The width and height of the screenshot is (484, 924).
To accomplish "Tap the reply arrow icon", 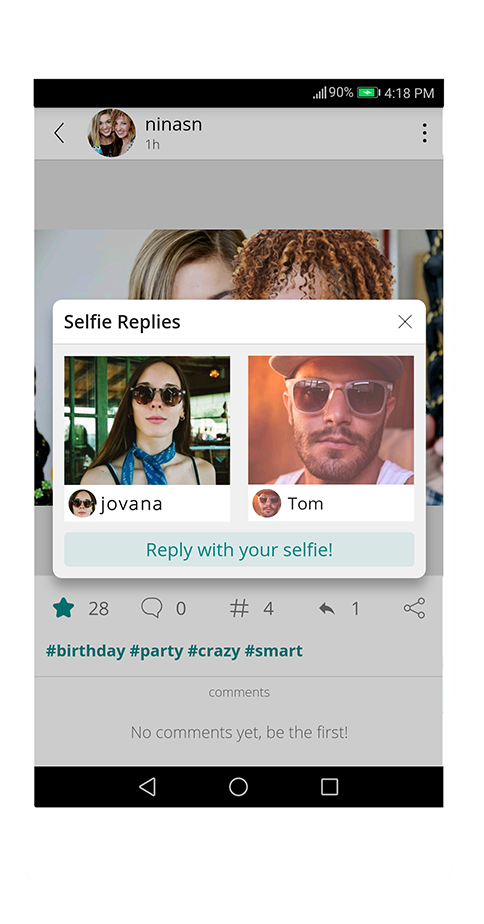I will (x=327, y=609).
